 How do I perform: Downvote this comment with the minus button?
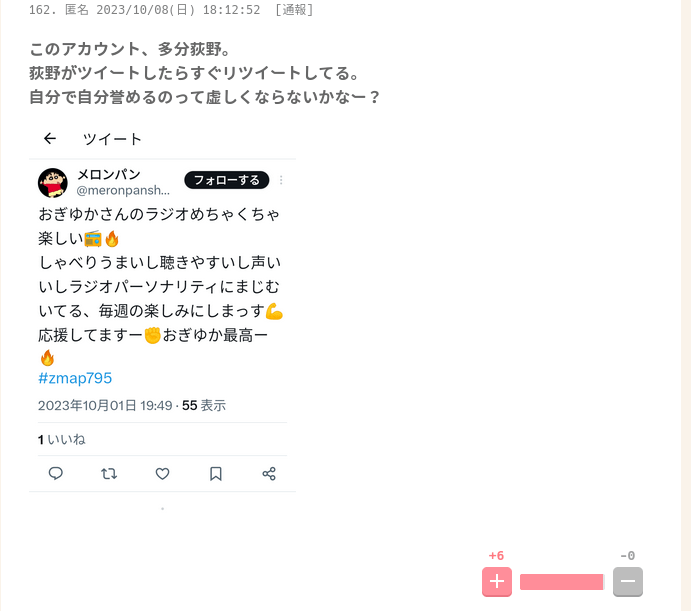[627, 582]
